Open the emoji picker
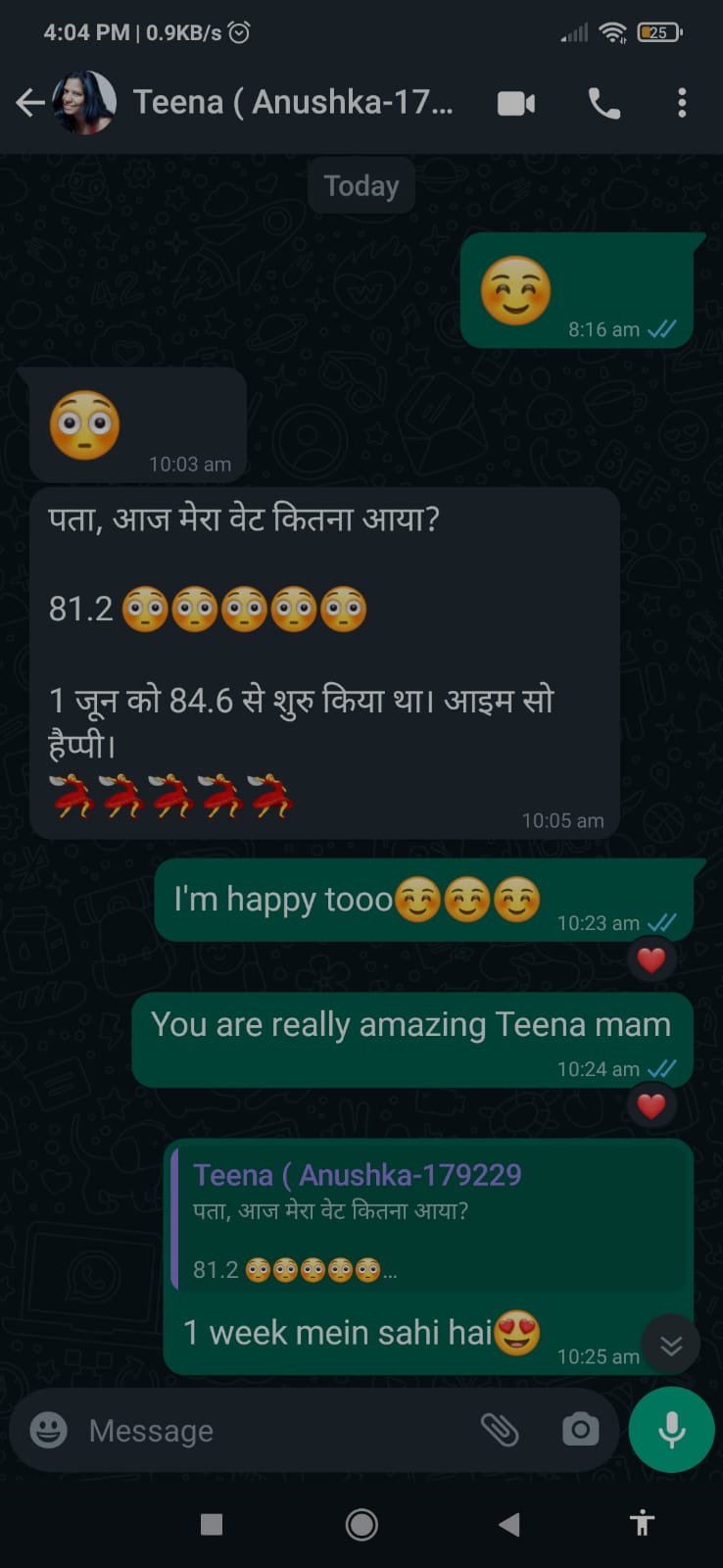Image resolution: width=723 pixels, height=1568 pixels. [x=48, y=1430]
